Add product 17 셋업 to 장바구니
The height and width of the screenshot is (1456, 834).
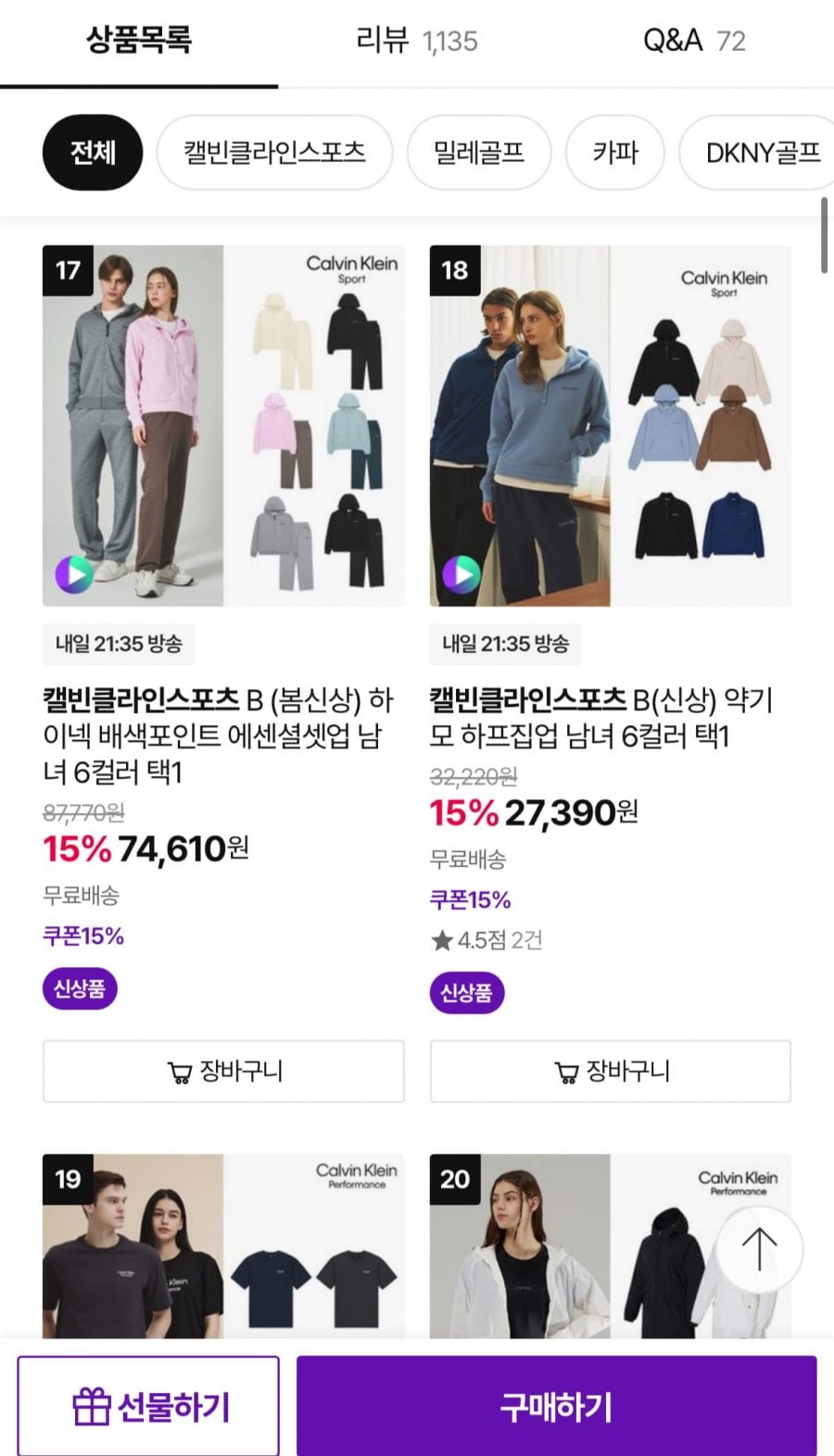223,1072
